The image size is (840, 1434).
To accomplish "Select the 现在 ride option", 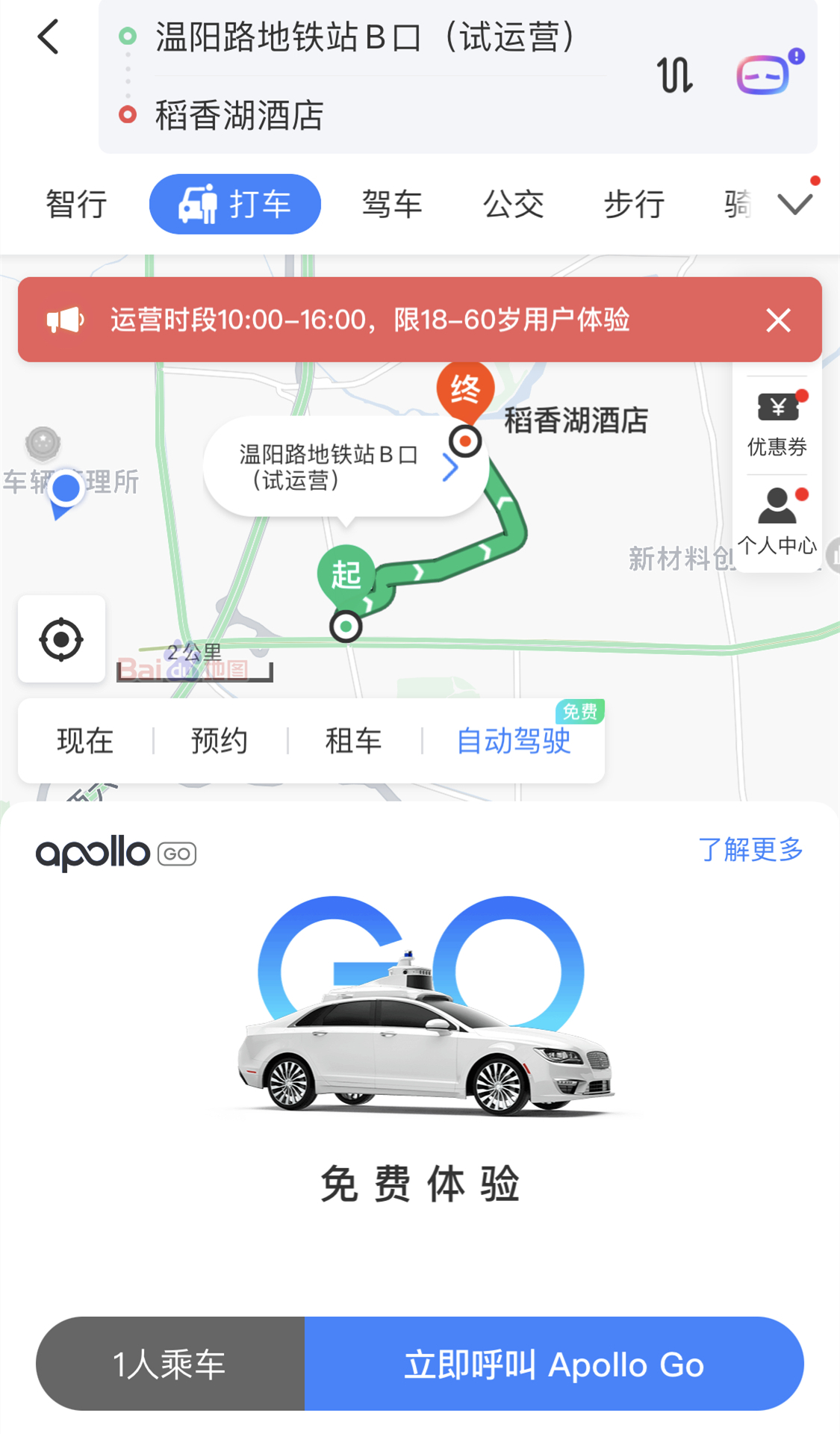I will pyautogui.click(x=85, y=741).
